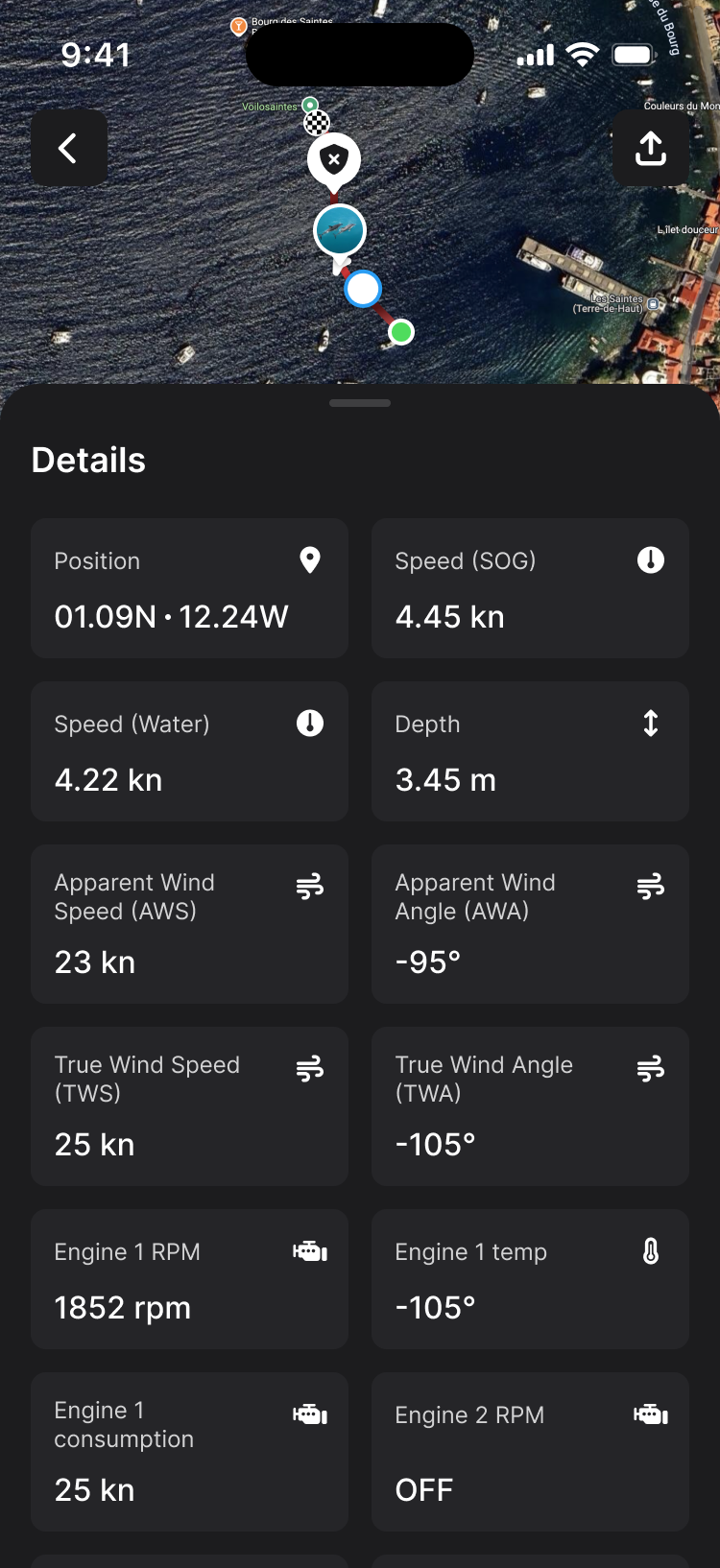
Task: Select the Engine 1 consumption card
Action: click(189, 1452)
